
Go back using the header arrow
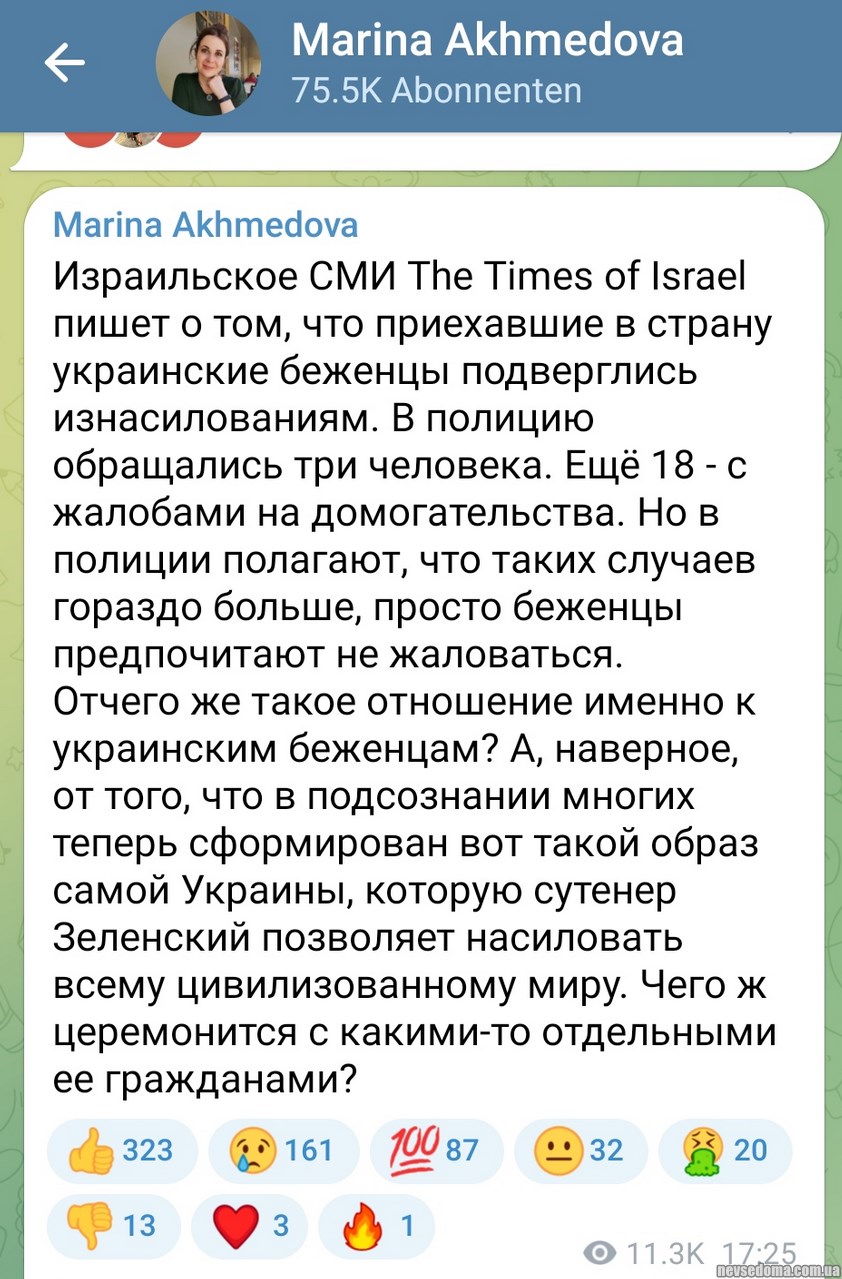click(x=65, y=64)
